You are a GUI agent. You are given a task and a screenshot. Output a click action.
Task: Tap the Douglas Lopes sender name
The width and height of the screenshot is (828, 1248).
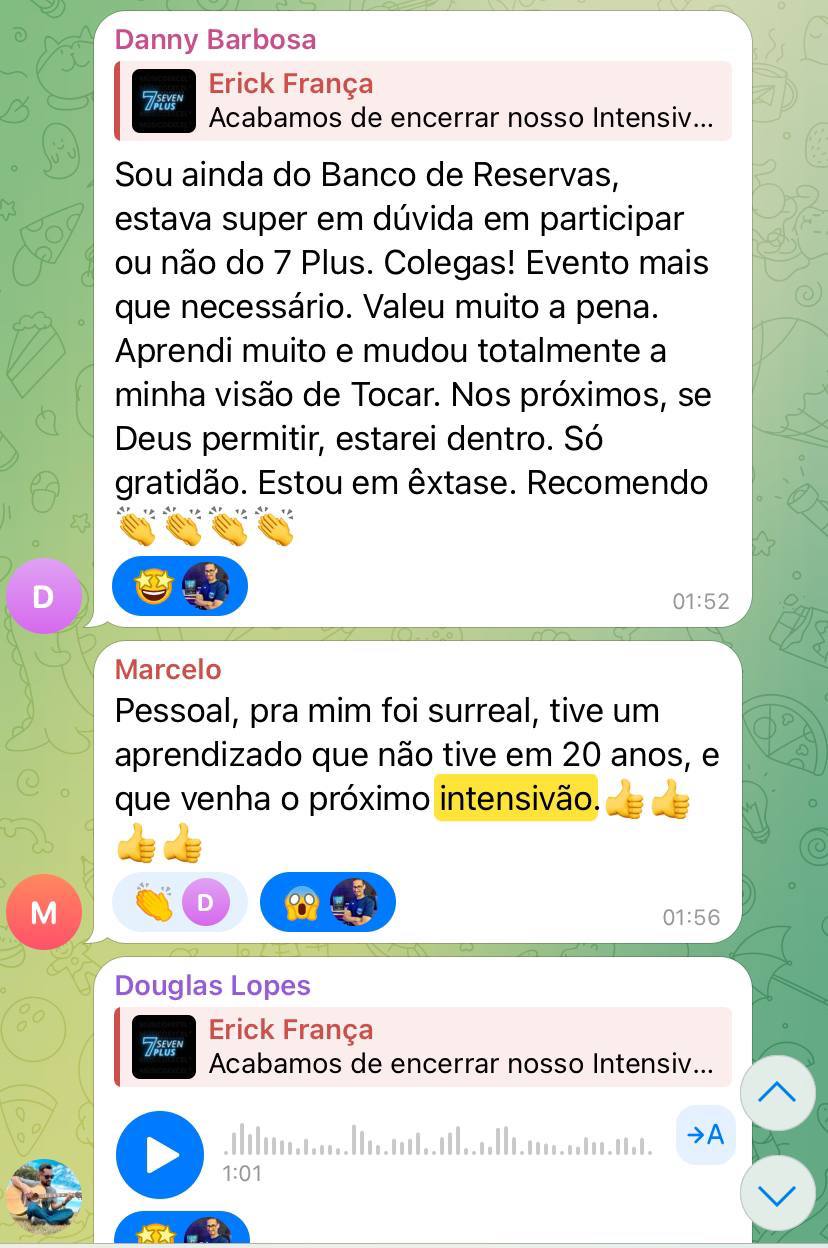(x=212, y=986)
